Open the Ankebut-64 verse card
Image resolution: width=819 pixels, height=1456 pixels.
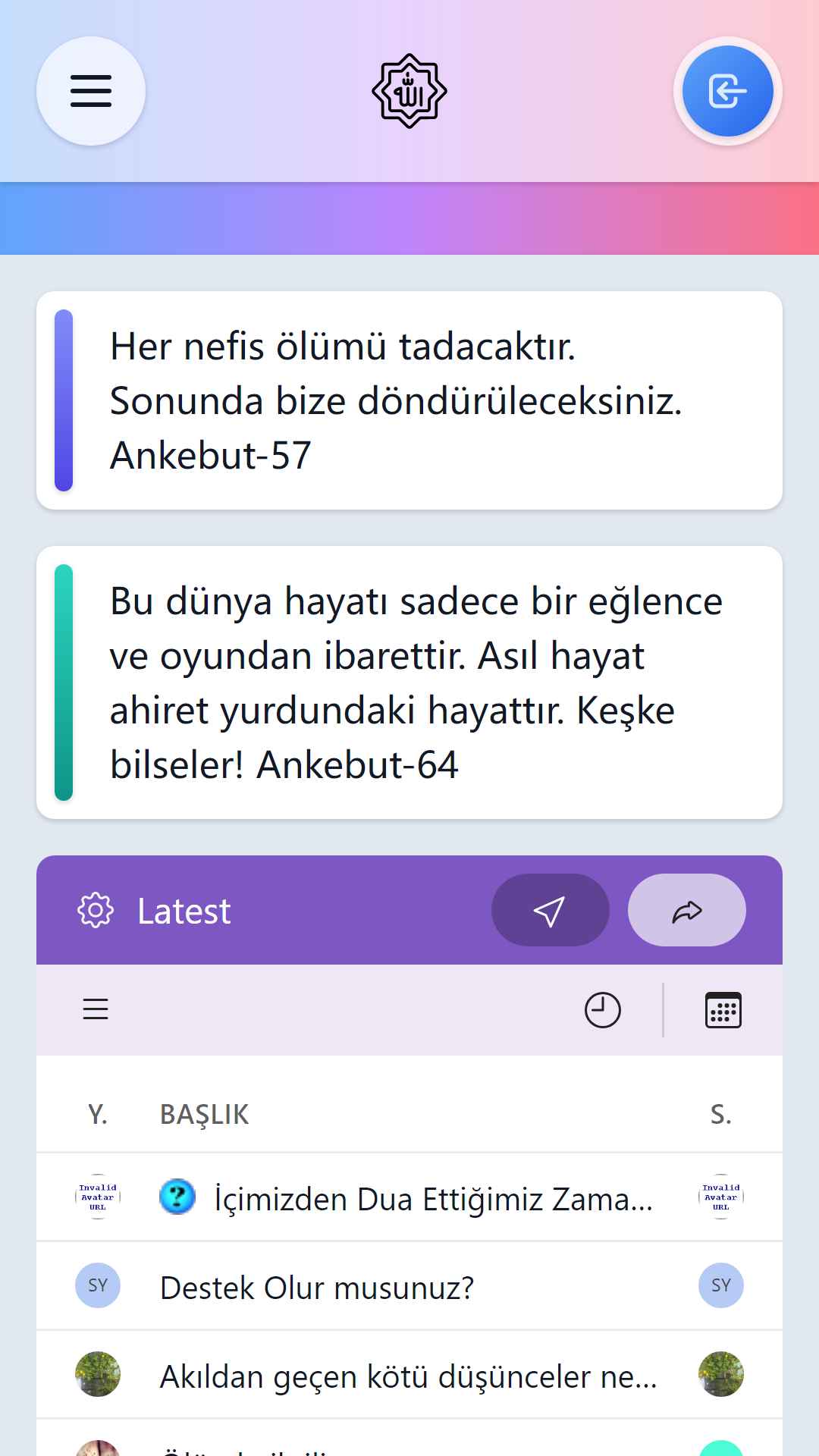point(409,682)
